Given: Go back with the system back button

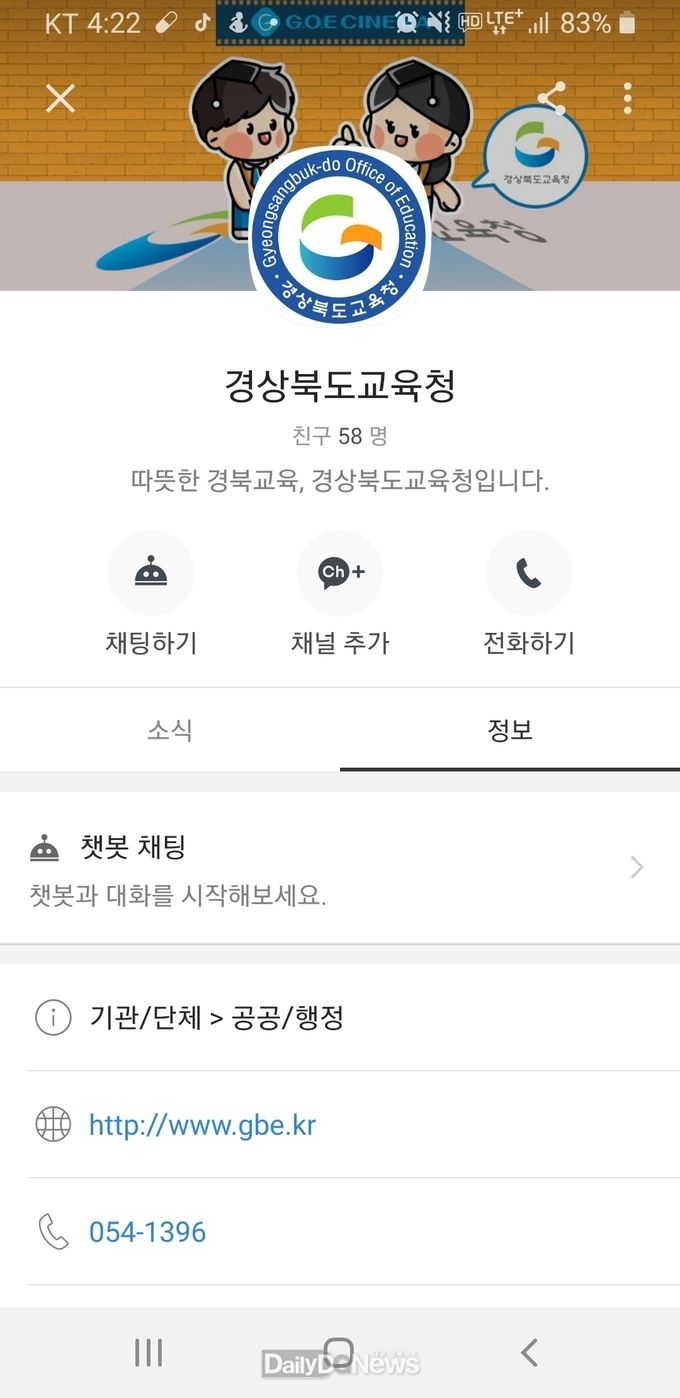Looking at the screenshot, I should coord(529,1353).
